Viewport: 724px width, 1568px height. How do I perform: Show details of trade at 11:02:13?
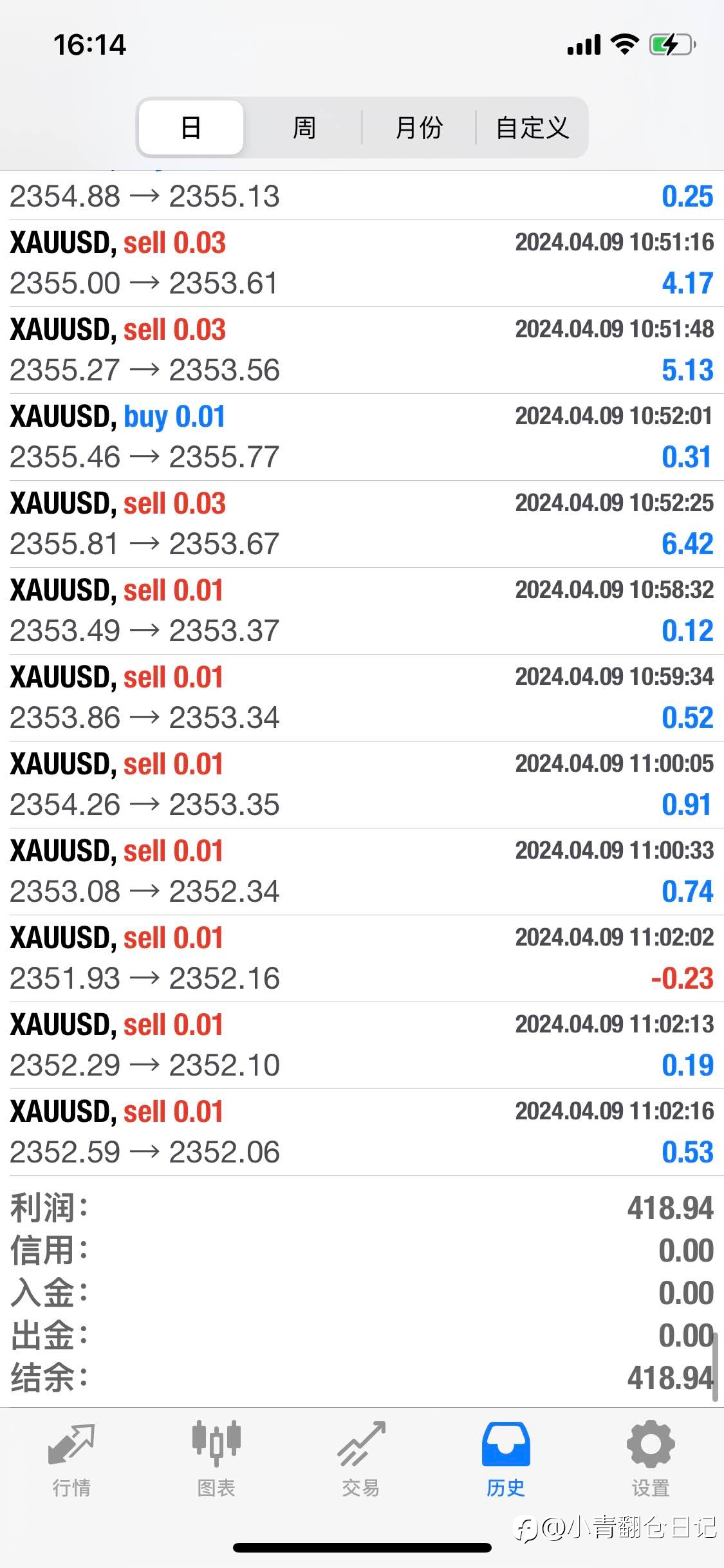(362, 1045)
